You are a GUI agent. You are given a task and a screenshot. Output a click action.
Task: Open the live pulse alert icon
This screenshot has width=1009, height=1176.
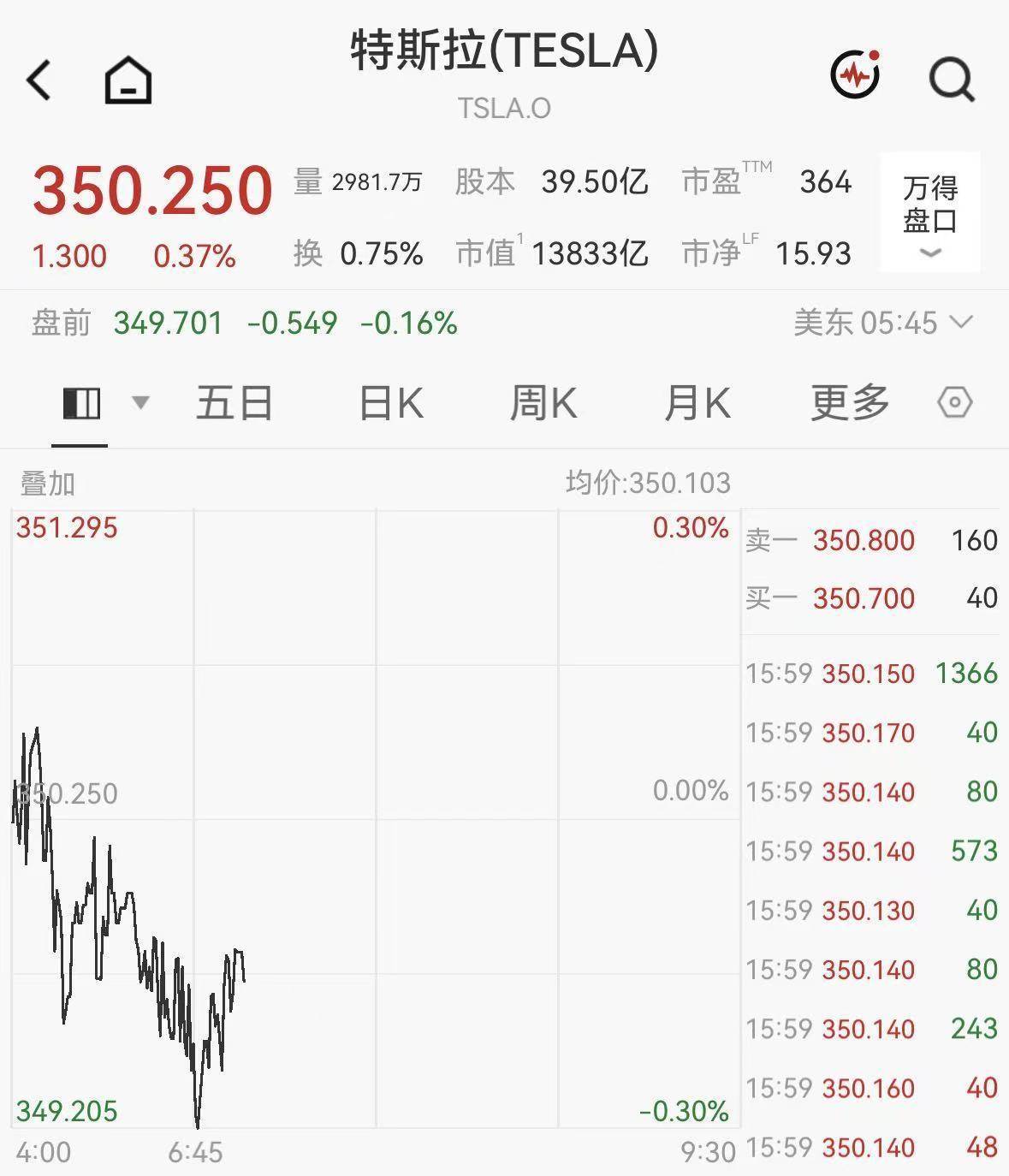coord(856,75)
